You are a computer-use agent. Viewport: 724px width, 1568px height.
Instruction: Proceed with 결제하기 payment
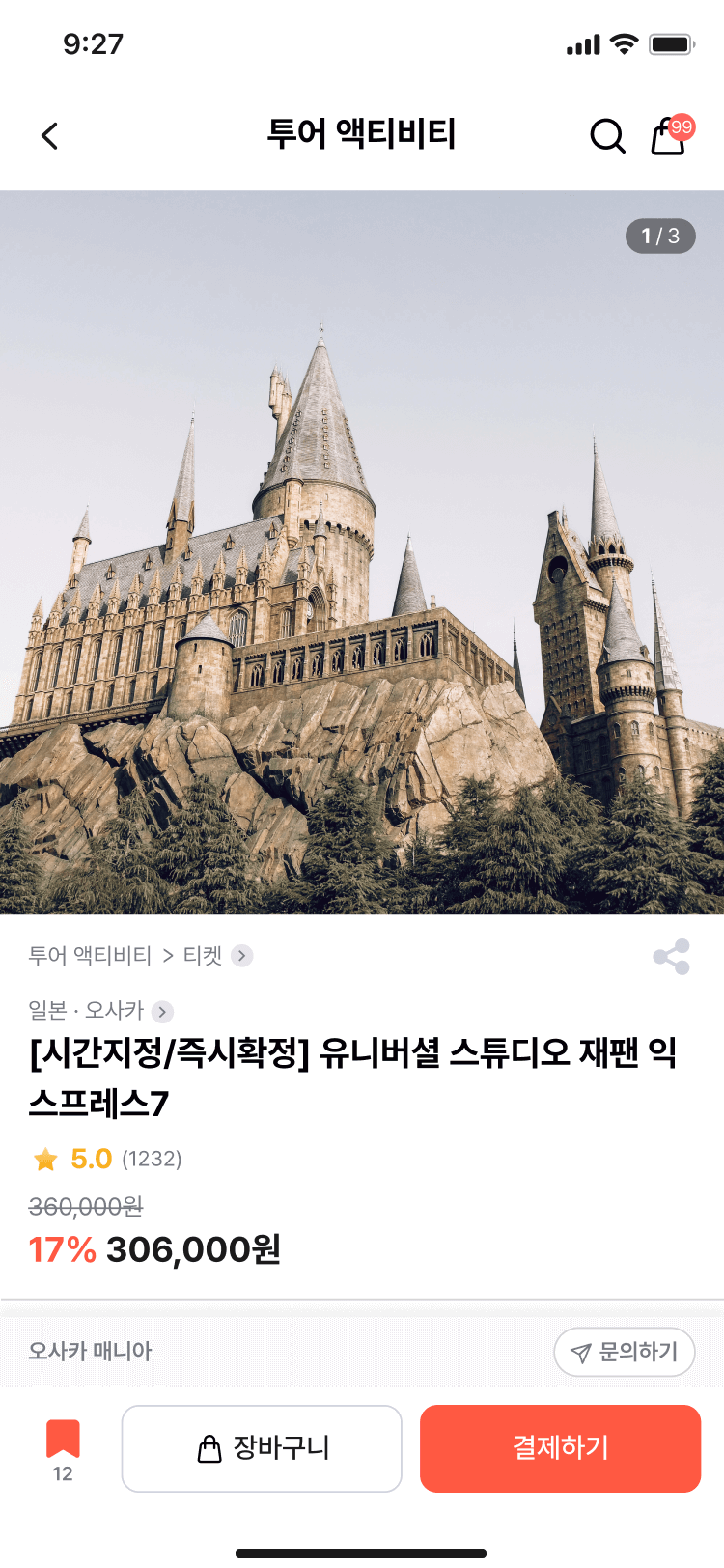coord(560,1448)
